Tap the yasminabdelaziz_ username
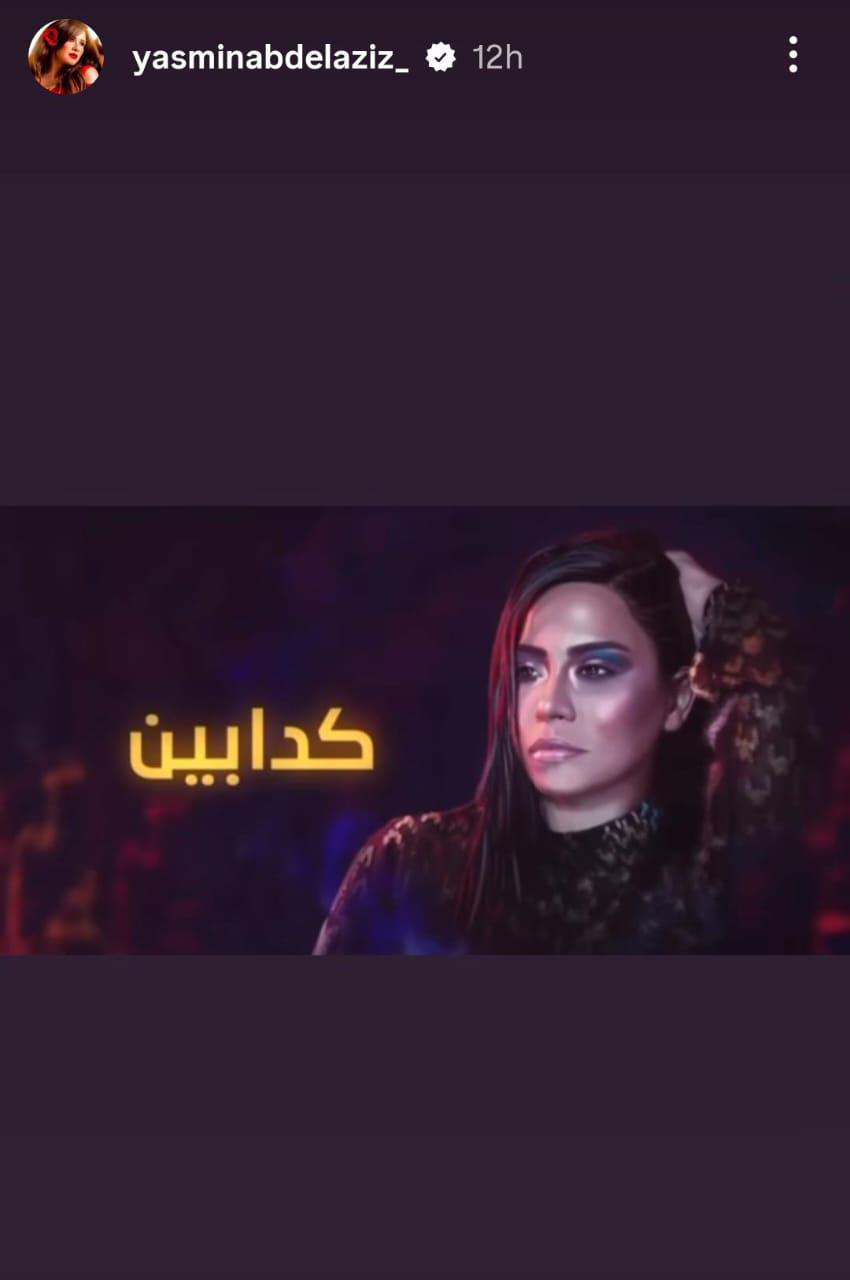This screenshot has height=1280, width=850. click(x=270, y=58)
